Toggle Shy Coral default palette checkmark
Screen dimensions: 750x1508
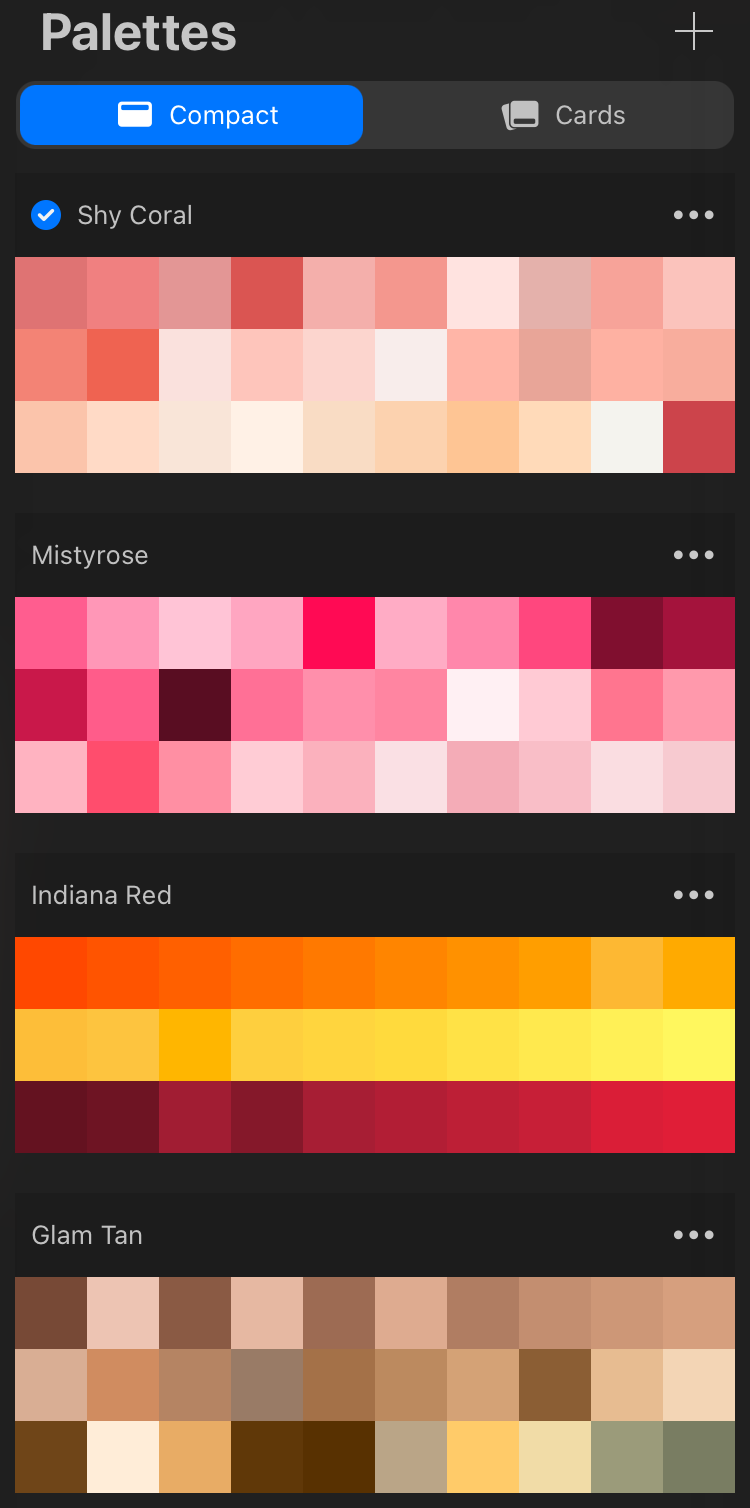(x=46, y=215)
